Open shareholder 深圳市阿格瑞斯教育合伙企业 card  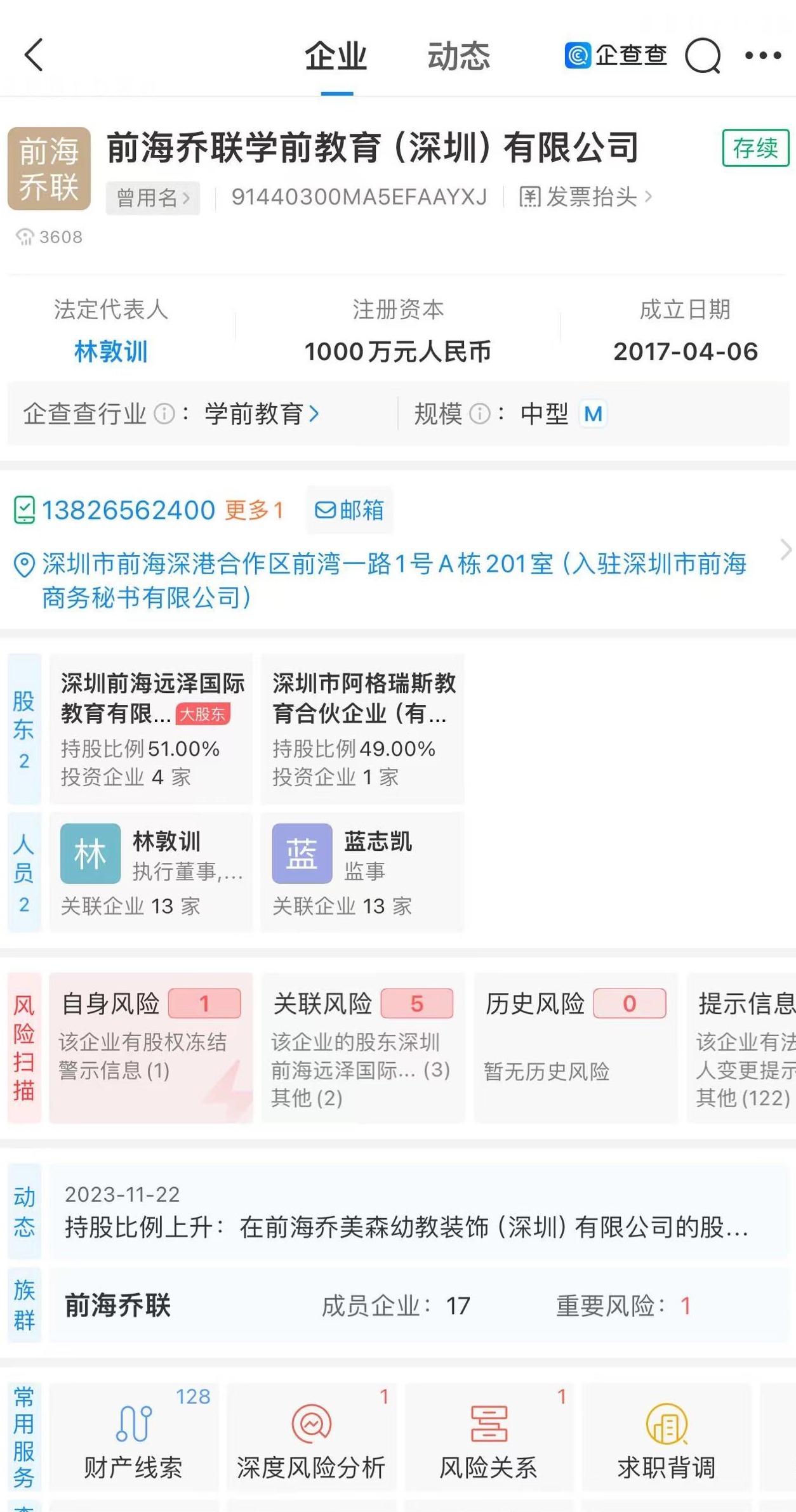[362, 728]
